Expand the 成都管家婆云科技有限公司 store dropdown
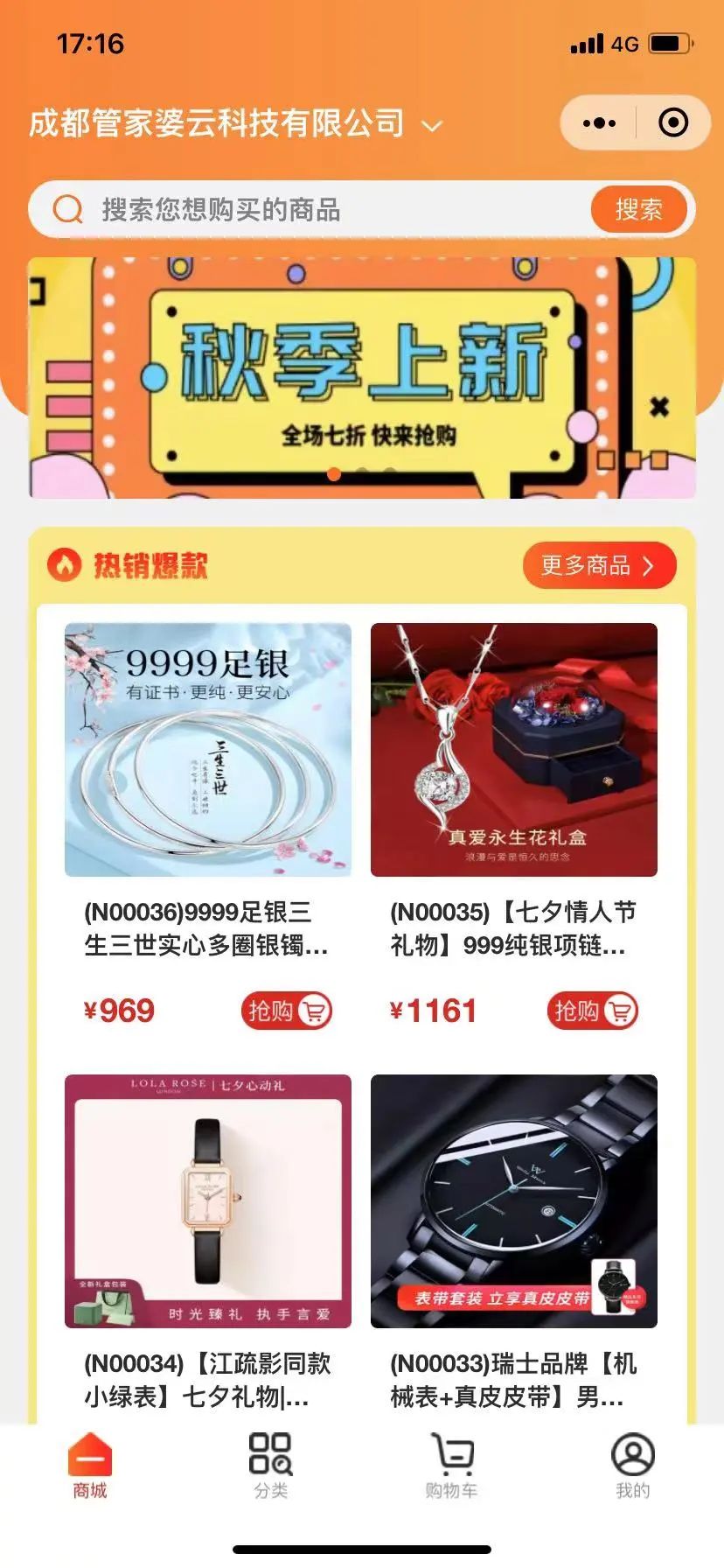724x1568 pixels. click(x=431, y=126)
